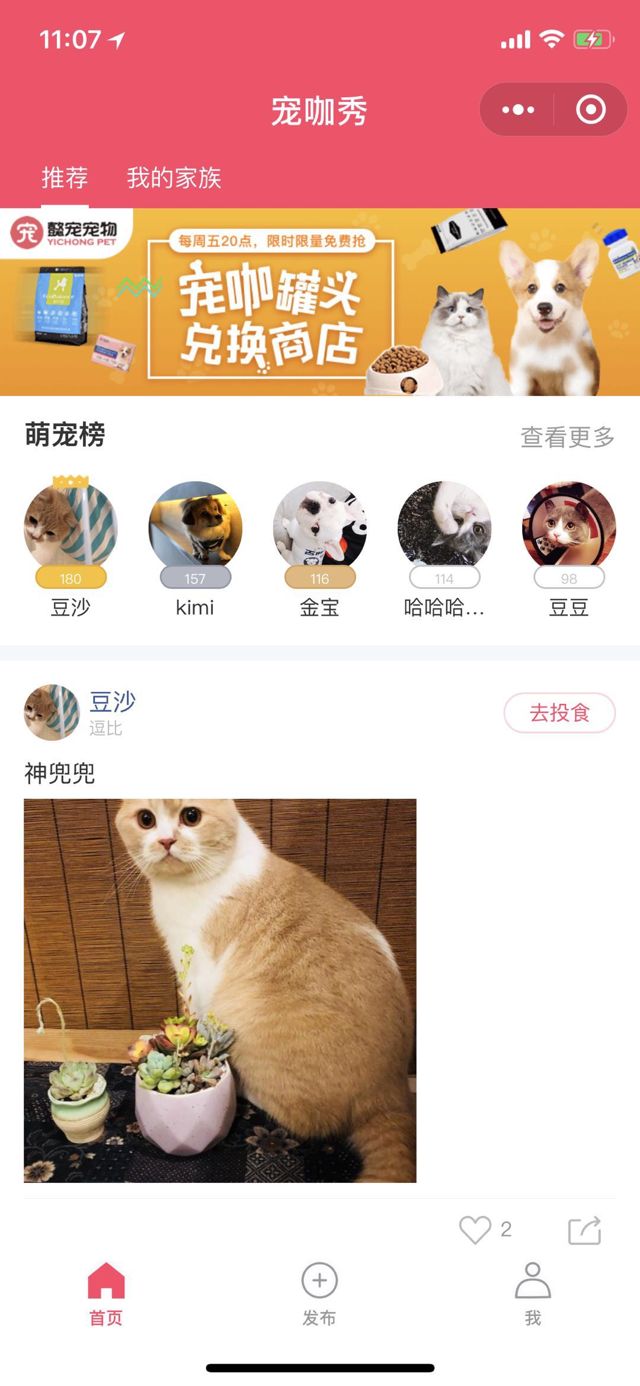View the cat photo in the 神兜兜 post
Image resolution: width=640 pixels, height=1386 pixels.
pyautogui.click(x=220, y=990)
